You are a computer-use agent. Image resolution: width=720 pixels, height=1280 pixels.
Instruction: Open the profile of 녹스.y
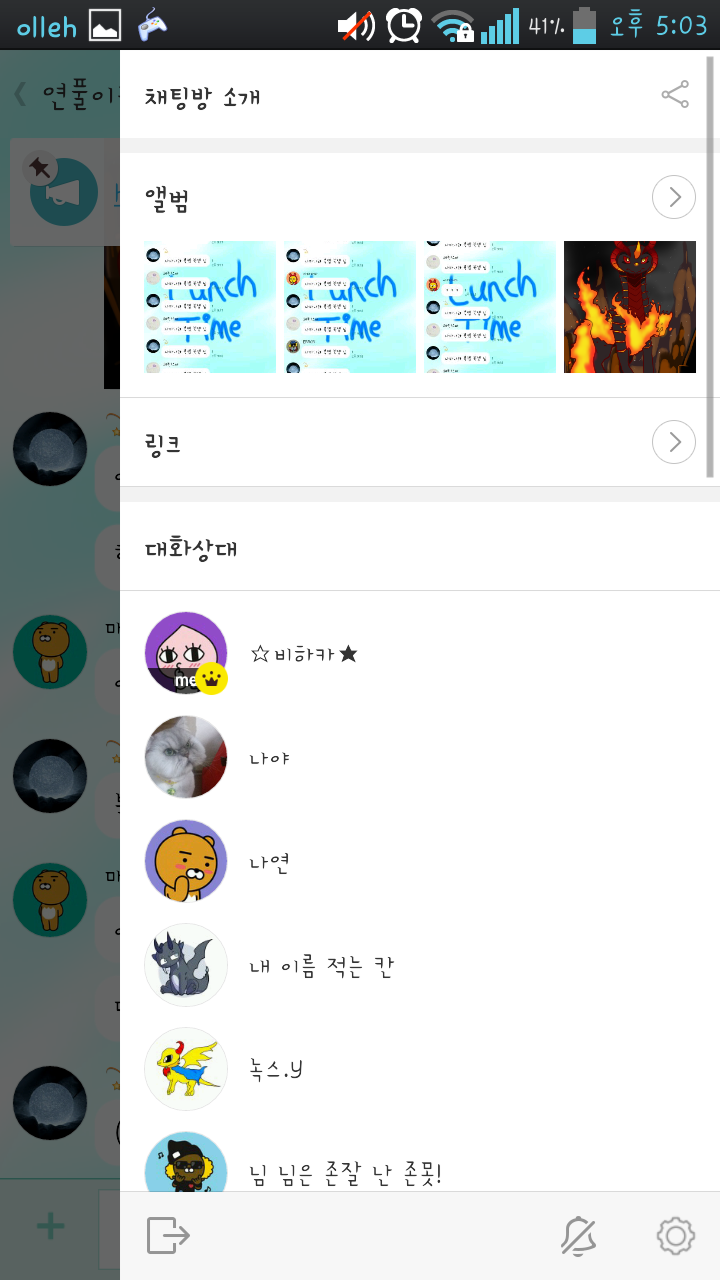coord(276,1069)
